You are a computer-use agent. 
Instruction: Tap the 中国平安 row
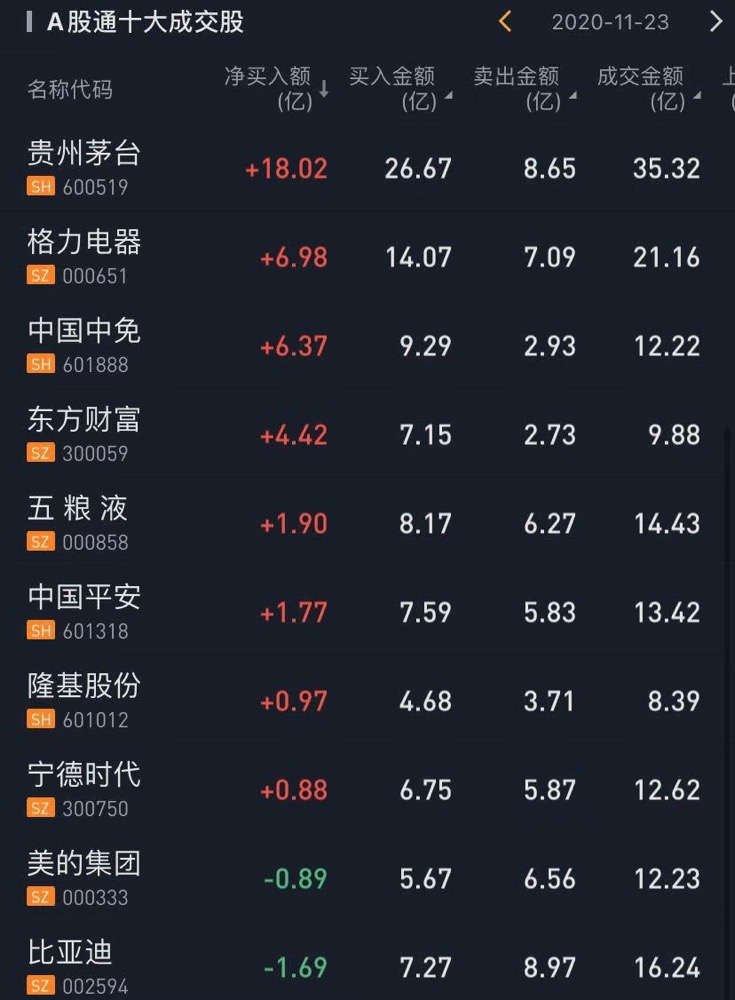(x=84, y=611)
